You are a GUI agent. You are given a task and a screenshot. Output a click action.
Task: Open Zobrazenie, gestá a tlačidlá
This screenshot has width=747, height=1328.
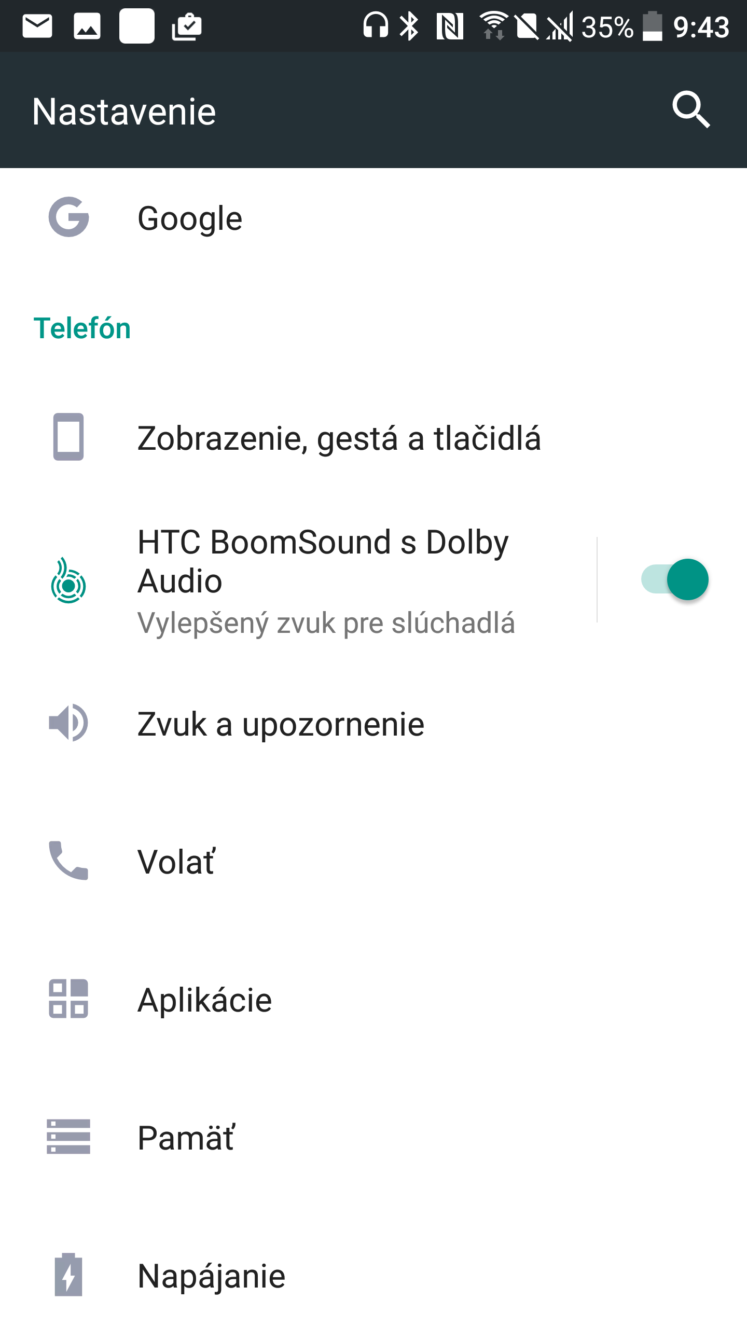click(x=373, y=438)
